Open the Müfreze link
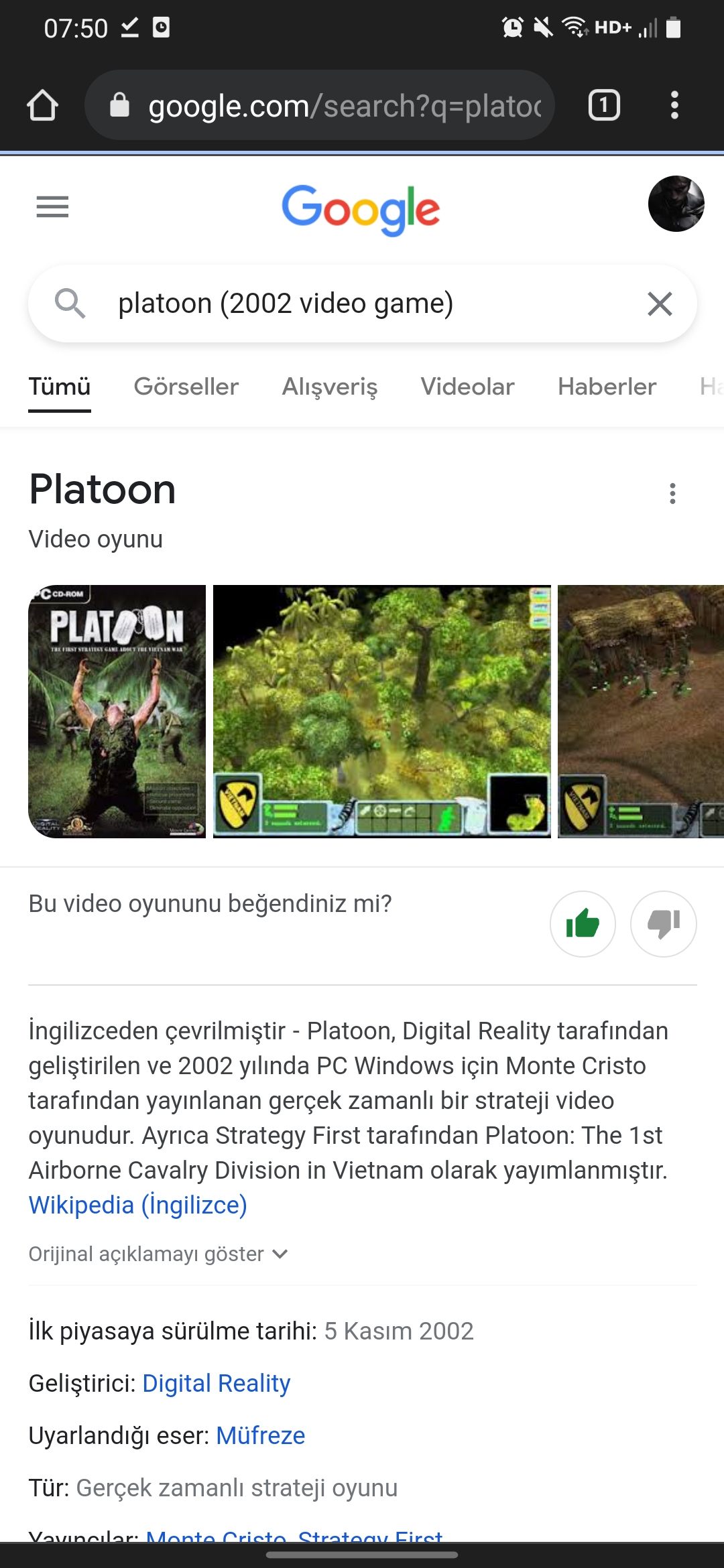This screenshot has width=724, height=1568. tap(260, 1435)
